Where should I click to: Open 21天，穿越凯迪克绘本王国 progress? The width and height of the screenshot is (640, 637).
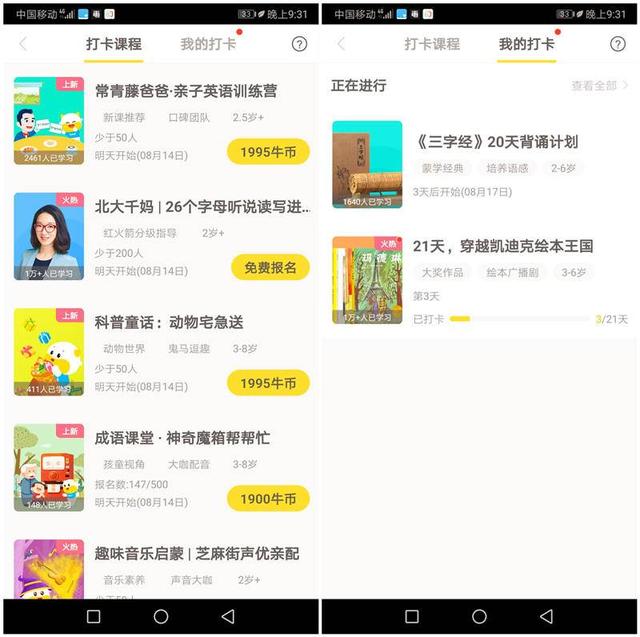click(503, 246)
